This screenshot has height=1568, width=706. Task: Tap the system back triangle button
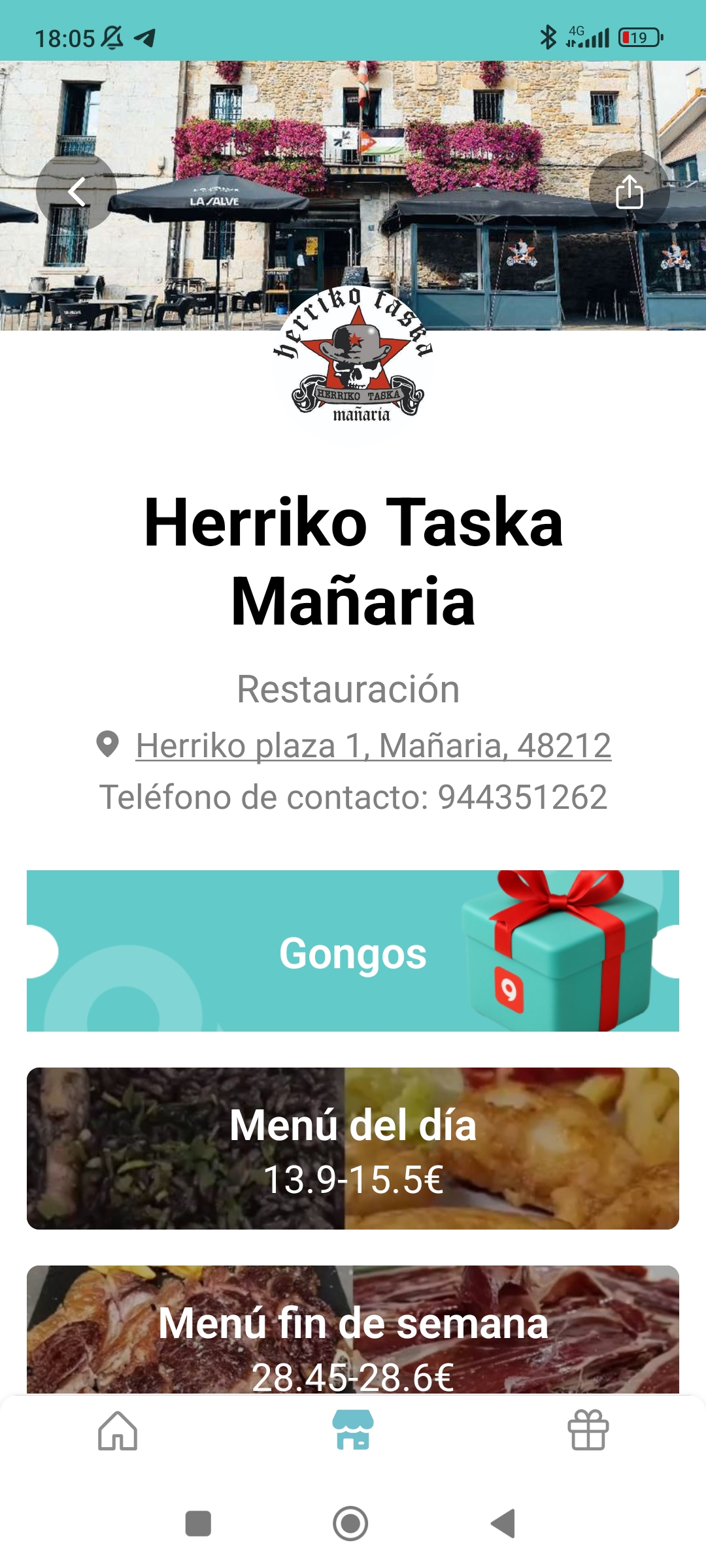[x=504, y=1524]
